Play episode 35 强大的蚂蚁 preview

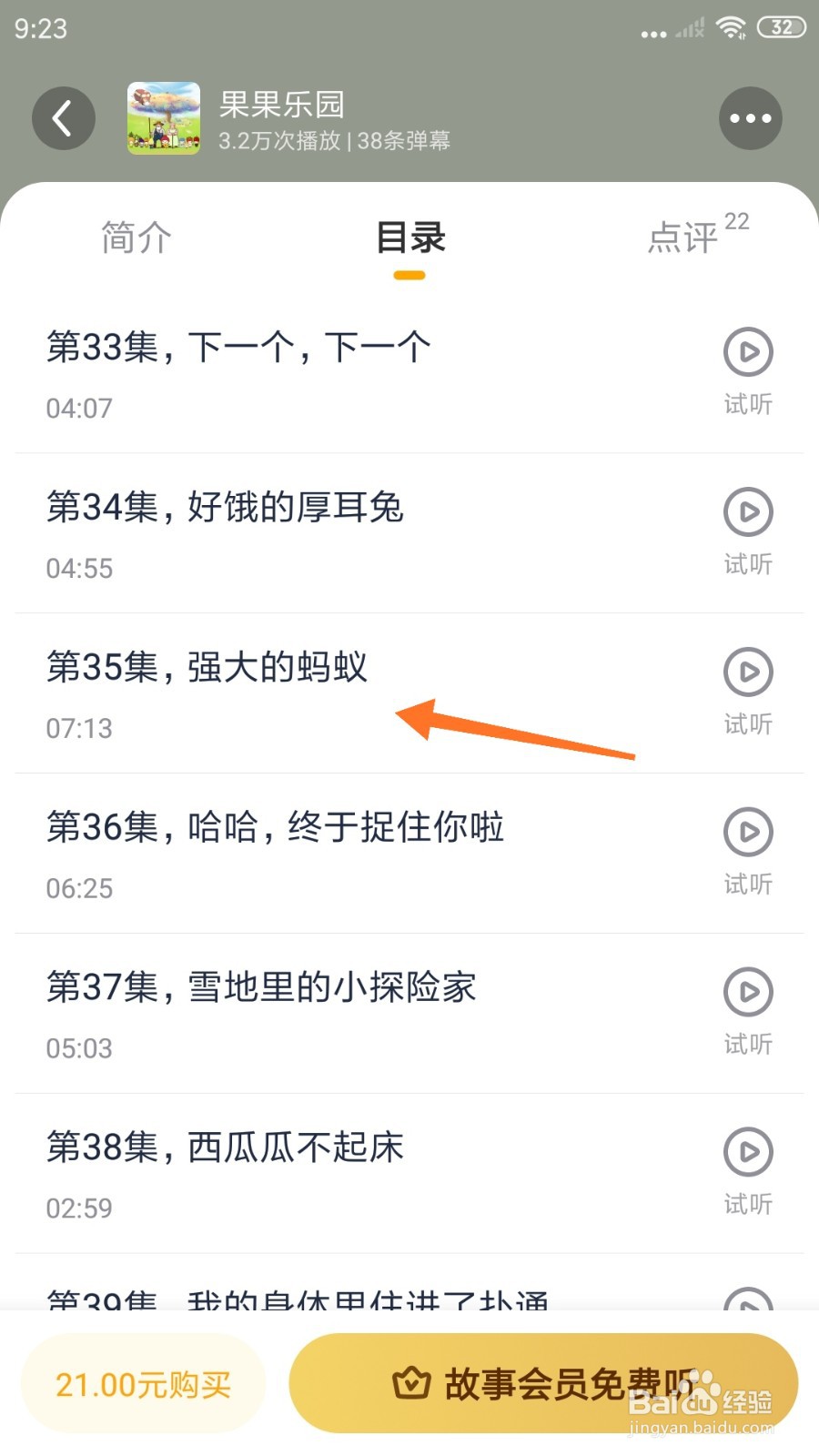coord(747,672)
